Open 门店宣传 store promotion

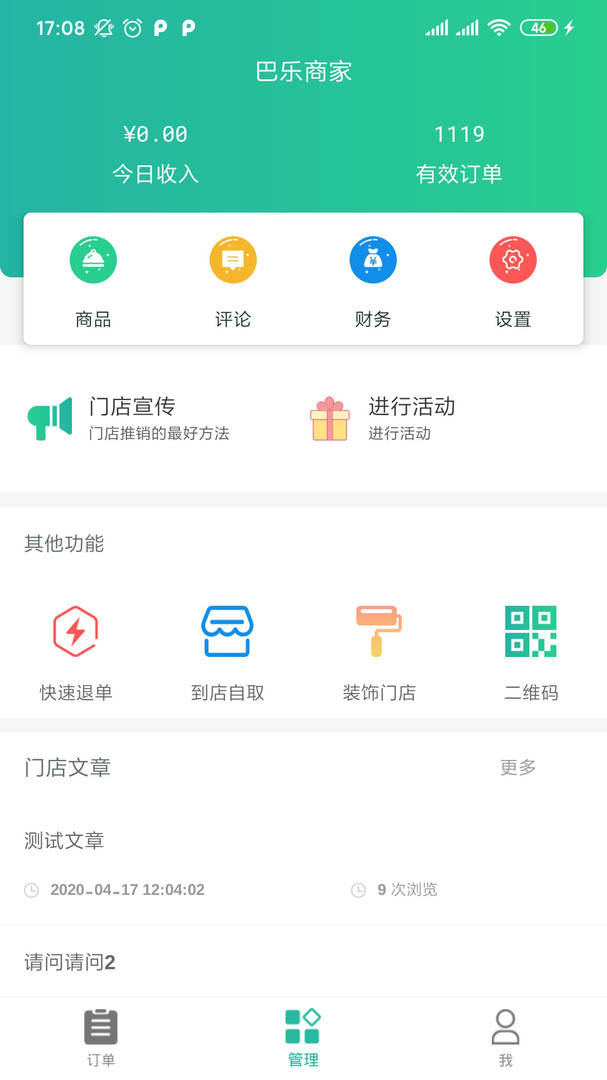click(130, 418)
